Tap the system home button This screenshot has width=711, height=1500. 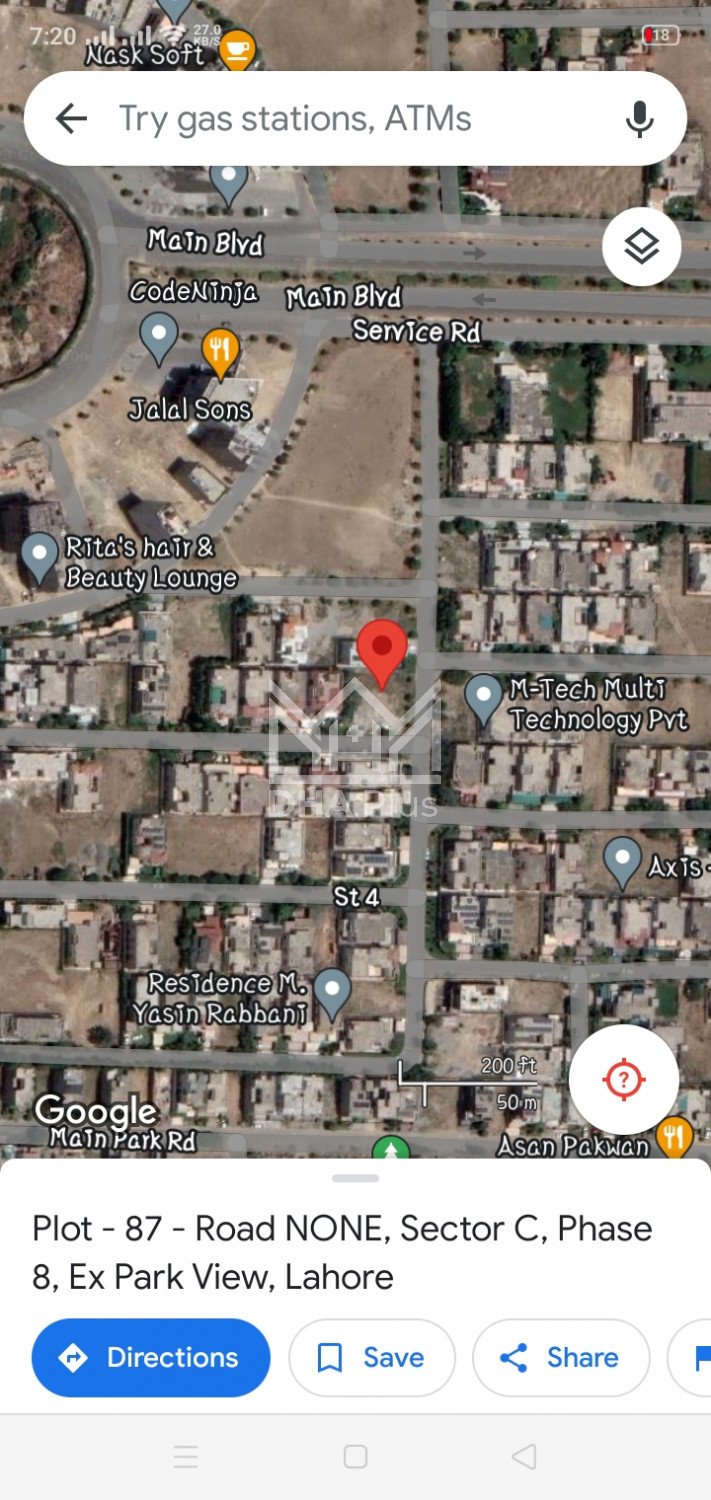pos(355,1456)
